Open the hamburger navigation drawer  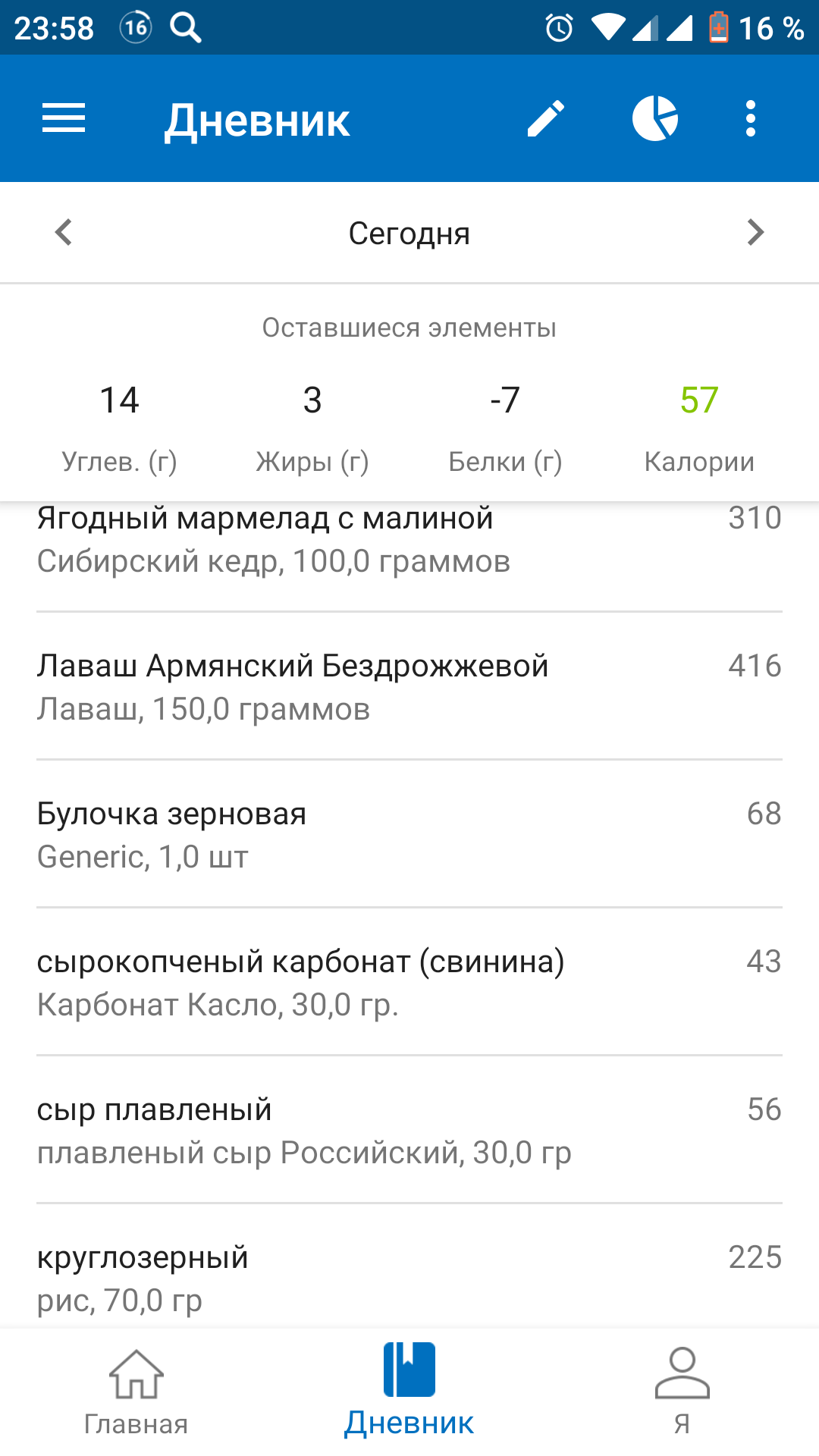click(x=64, y=119)
